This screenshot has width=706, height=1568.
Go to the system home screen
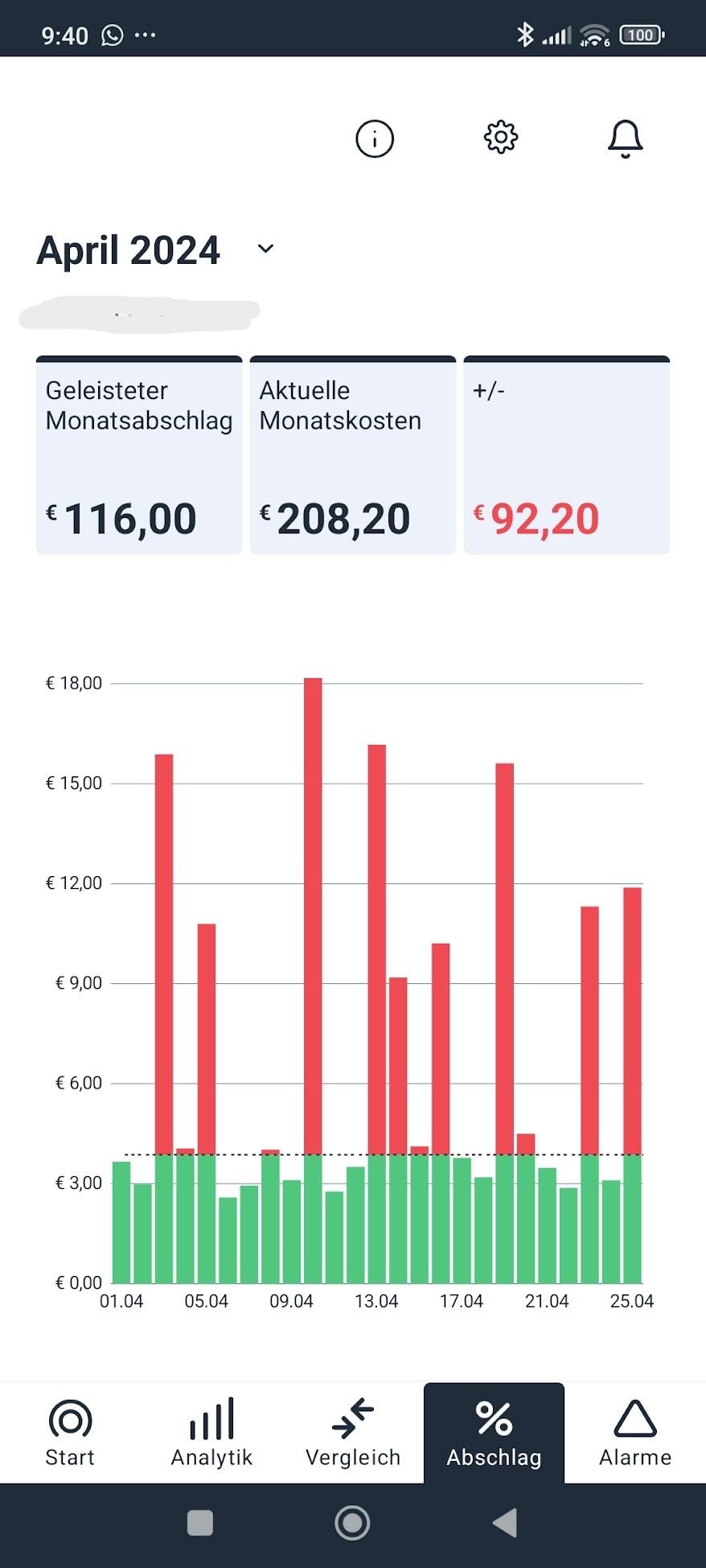[352, 1523]
